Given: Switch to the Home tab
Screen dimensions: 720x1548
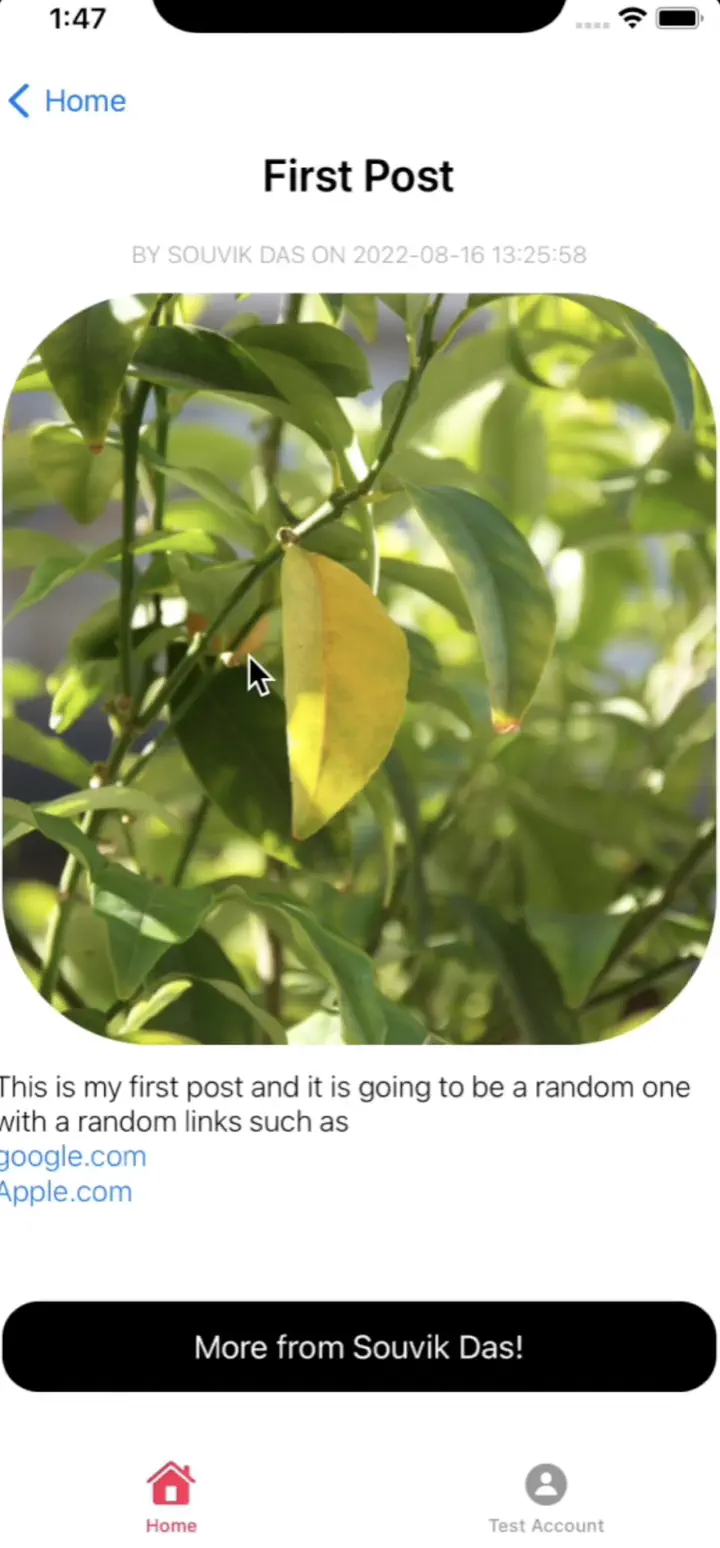Looking at the screenshot, I should 171,1496.
